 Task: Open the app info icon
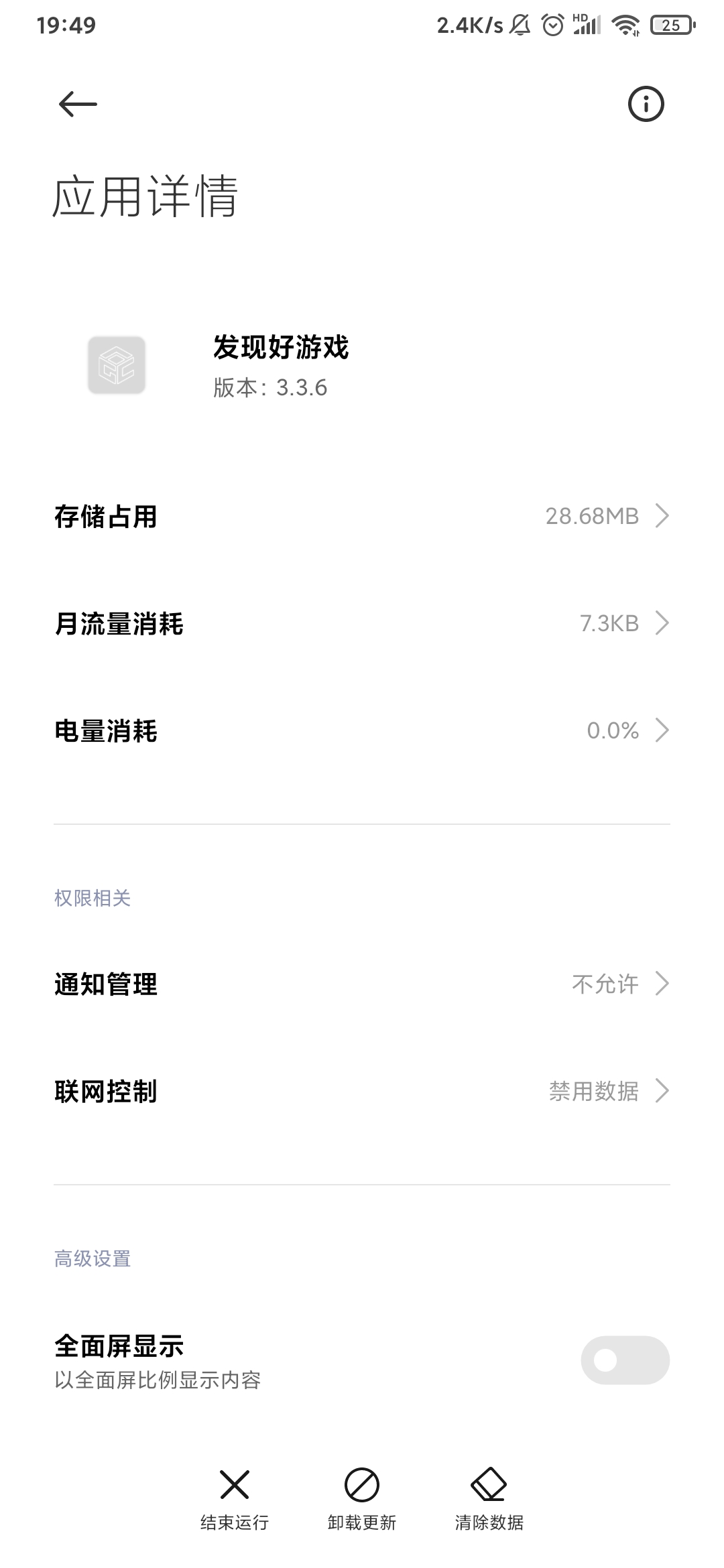click(x=646, y=105)
